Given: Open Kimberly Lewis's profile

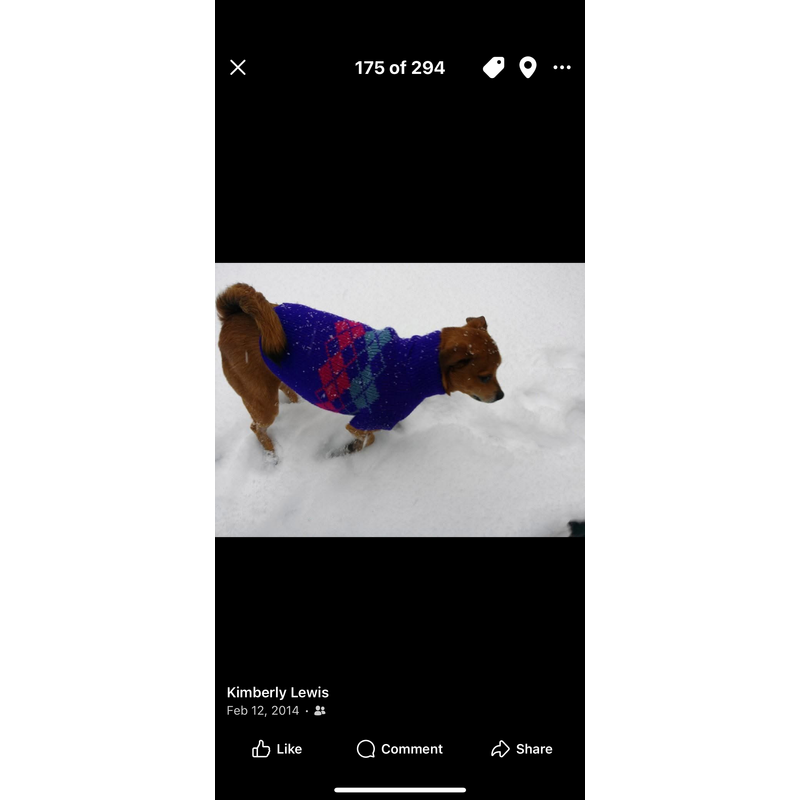Looking at the screenshot, I should tap(277, 692).
